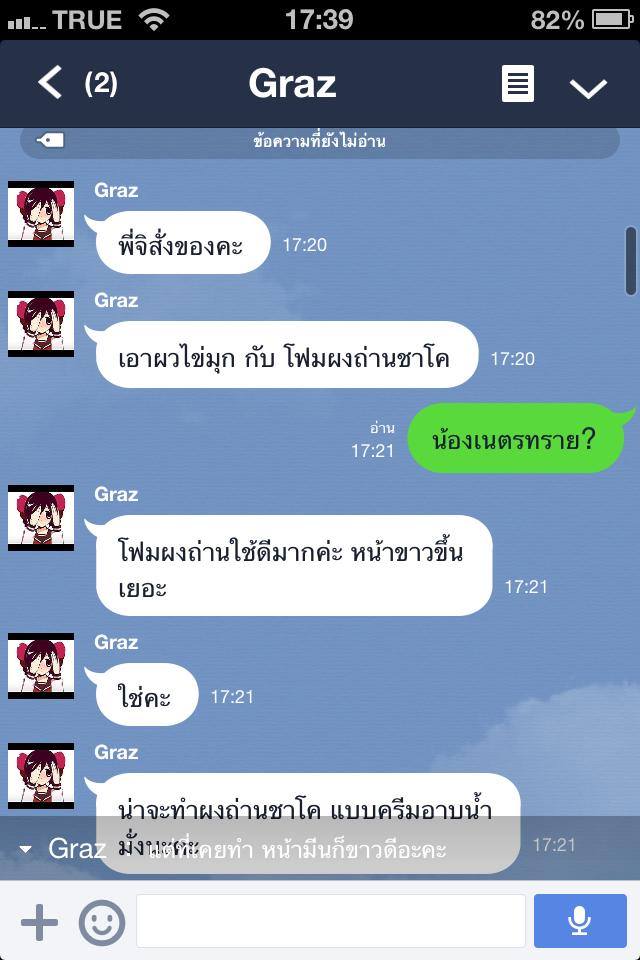The width and height of the screenshot is (640, 960).
Task: Open Graz's new message preview banner
Action: pyautogui.click(x=320, y=849)
